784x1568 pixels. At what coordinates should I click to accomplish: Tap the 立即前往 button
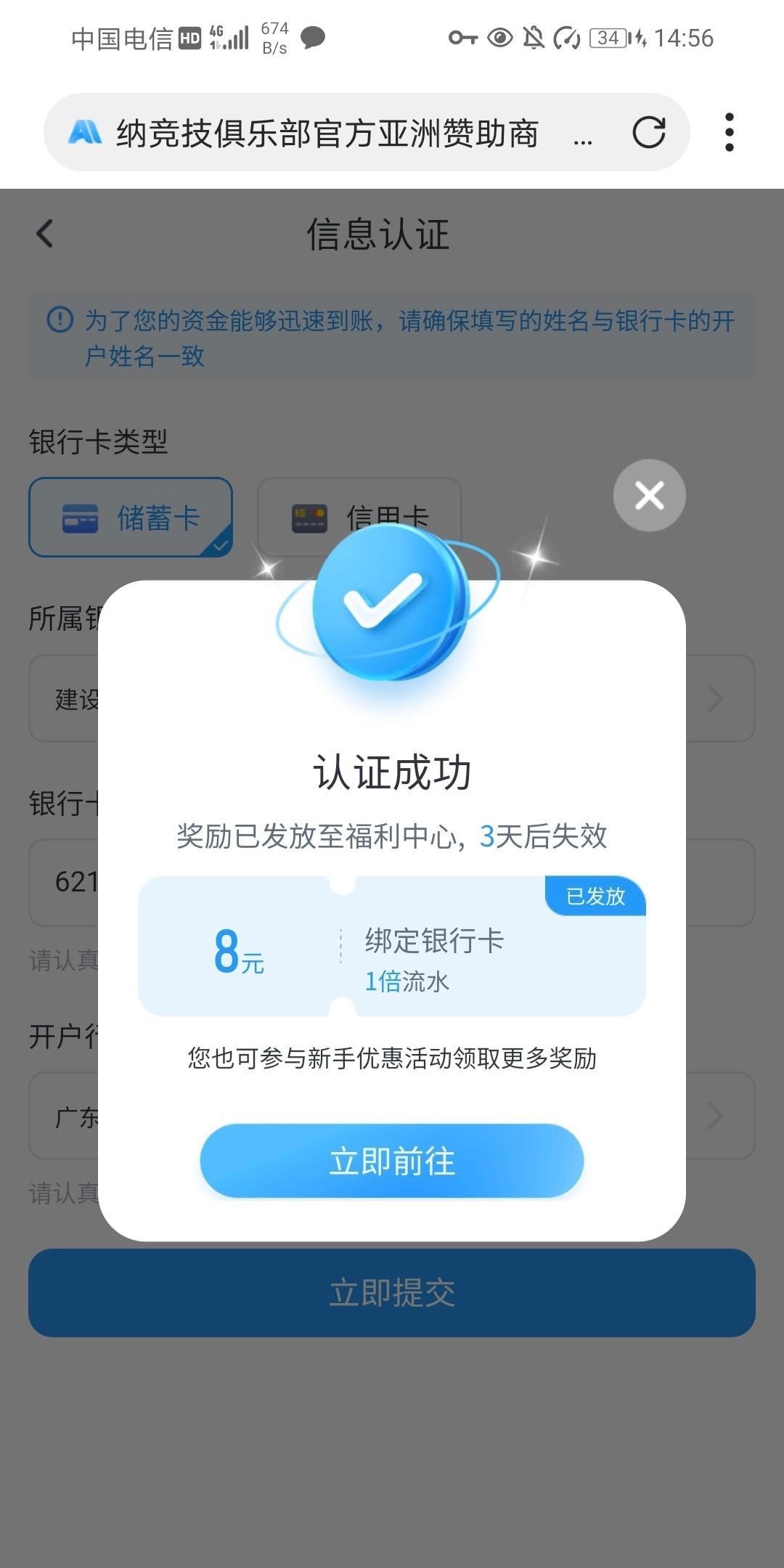coord(391,1161)
